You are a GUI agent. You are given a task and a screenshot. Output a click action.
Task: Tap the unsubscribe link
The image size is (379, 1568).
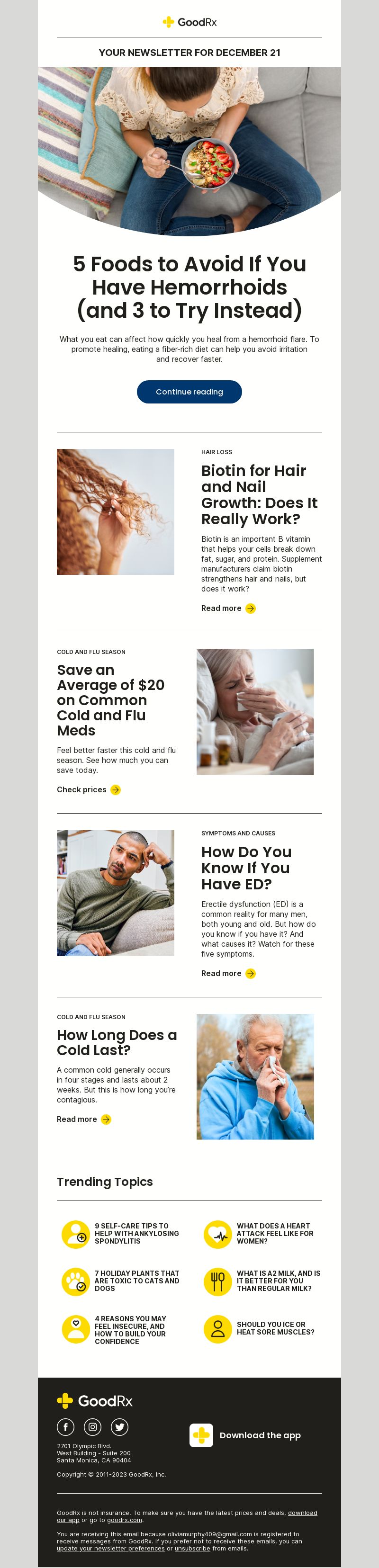click(192, 1548)
